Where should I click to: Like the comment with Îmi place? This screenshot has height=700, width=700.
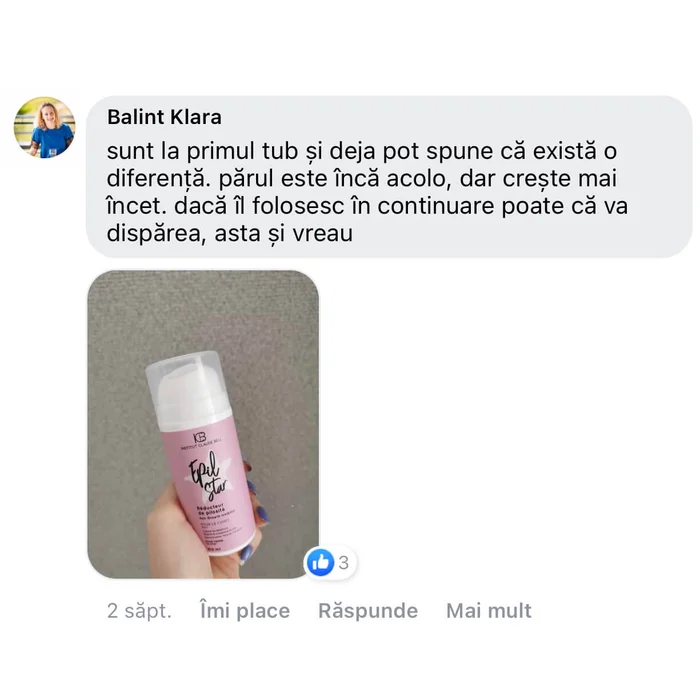(245, 611)
